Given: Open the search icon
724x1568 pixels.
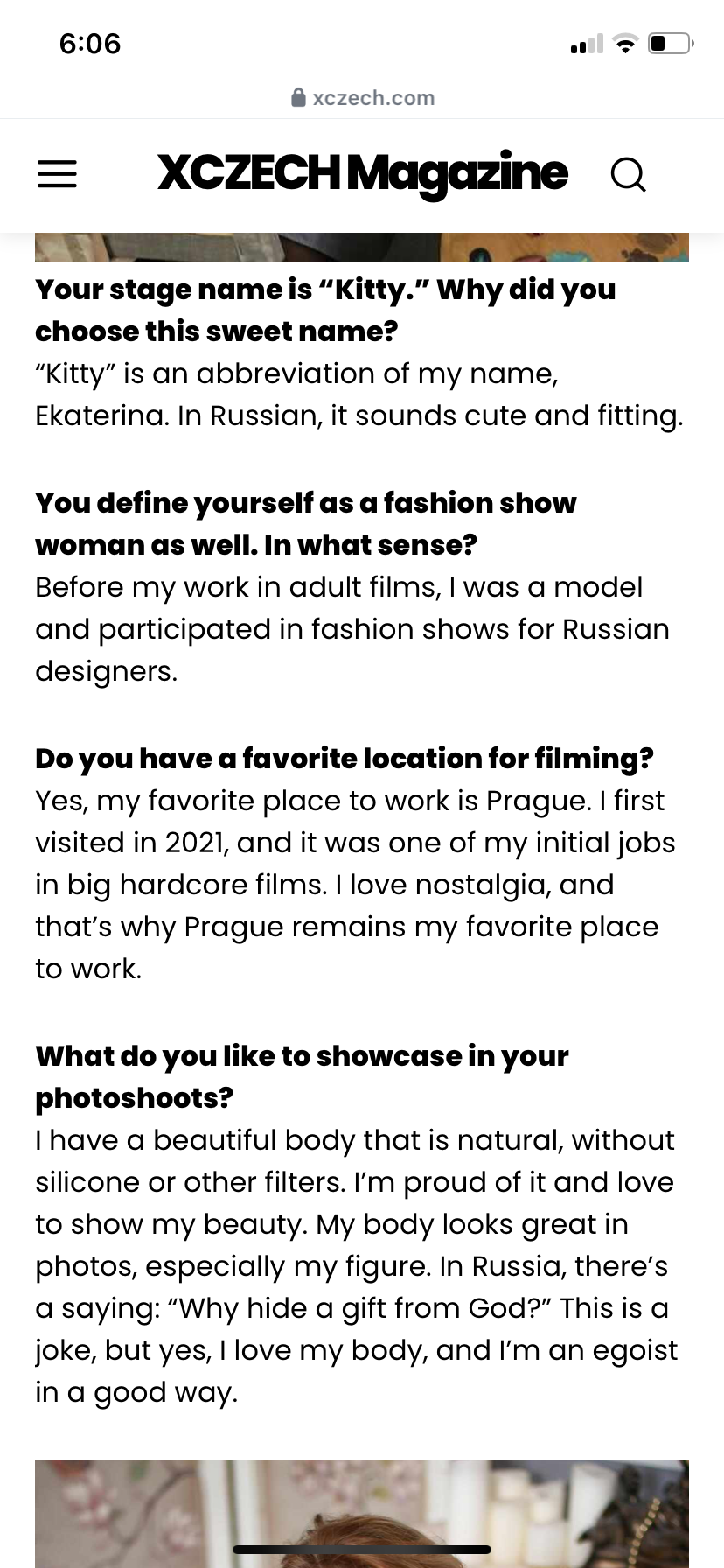Looking at the screenshot, I should coord(628,174).
